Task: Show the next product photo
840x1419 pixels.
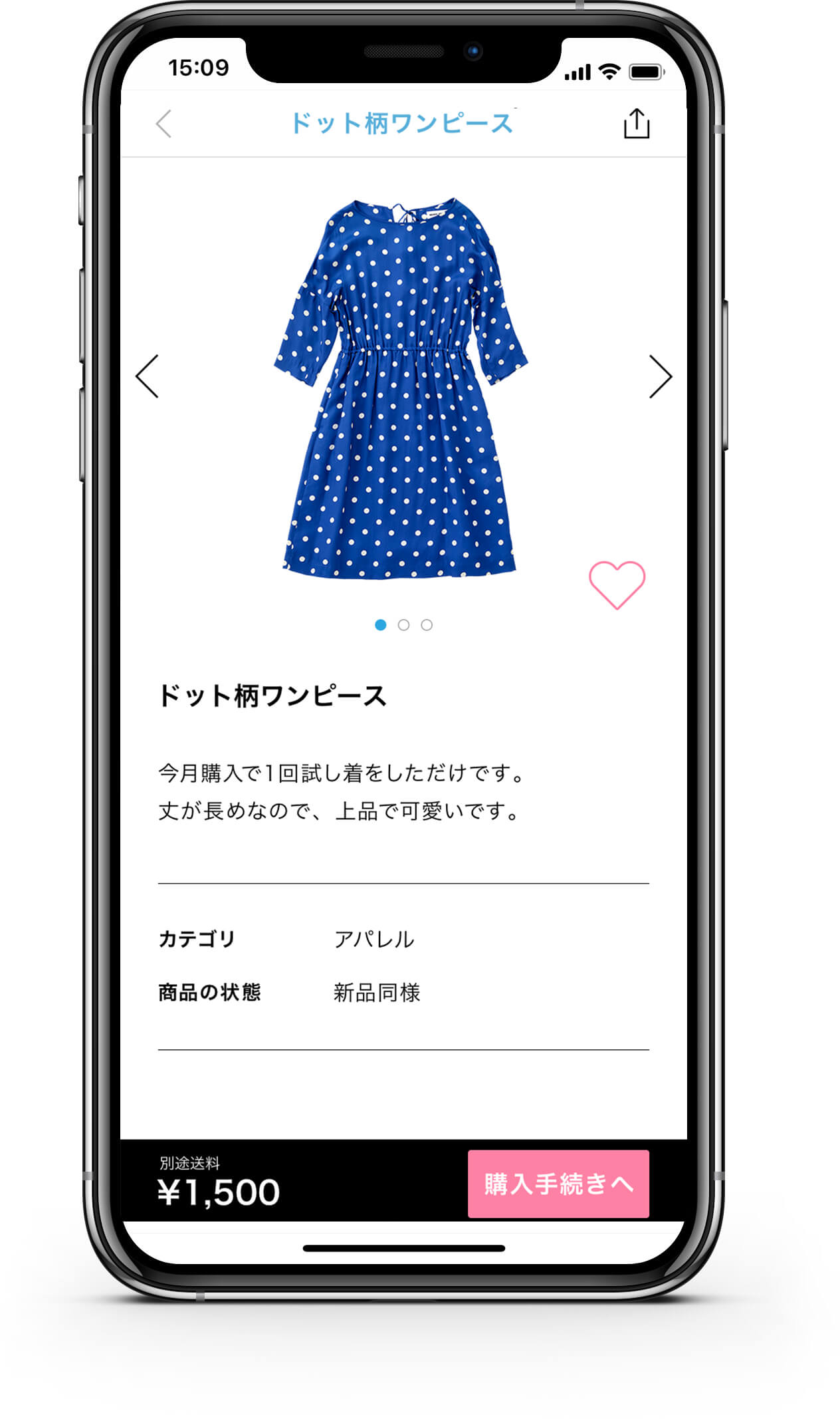Action: coord(660,376)
